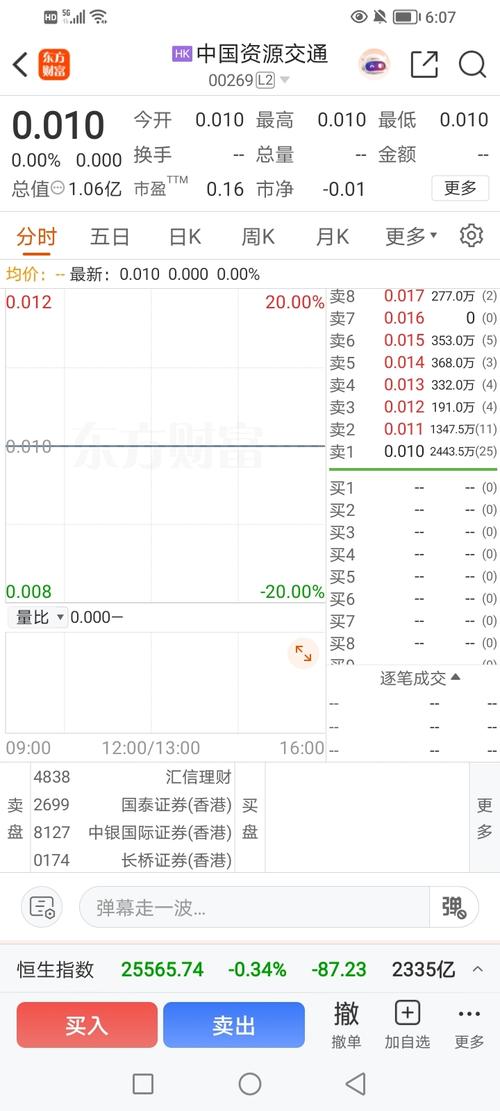Tap the 卖出 sell button
This screenshot has width=500, height=1111.
point(234,1025)
